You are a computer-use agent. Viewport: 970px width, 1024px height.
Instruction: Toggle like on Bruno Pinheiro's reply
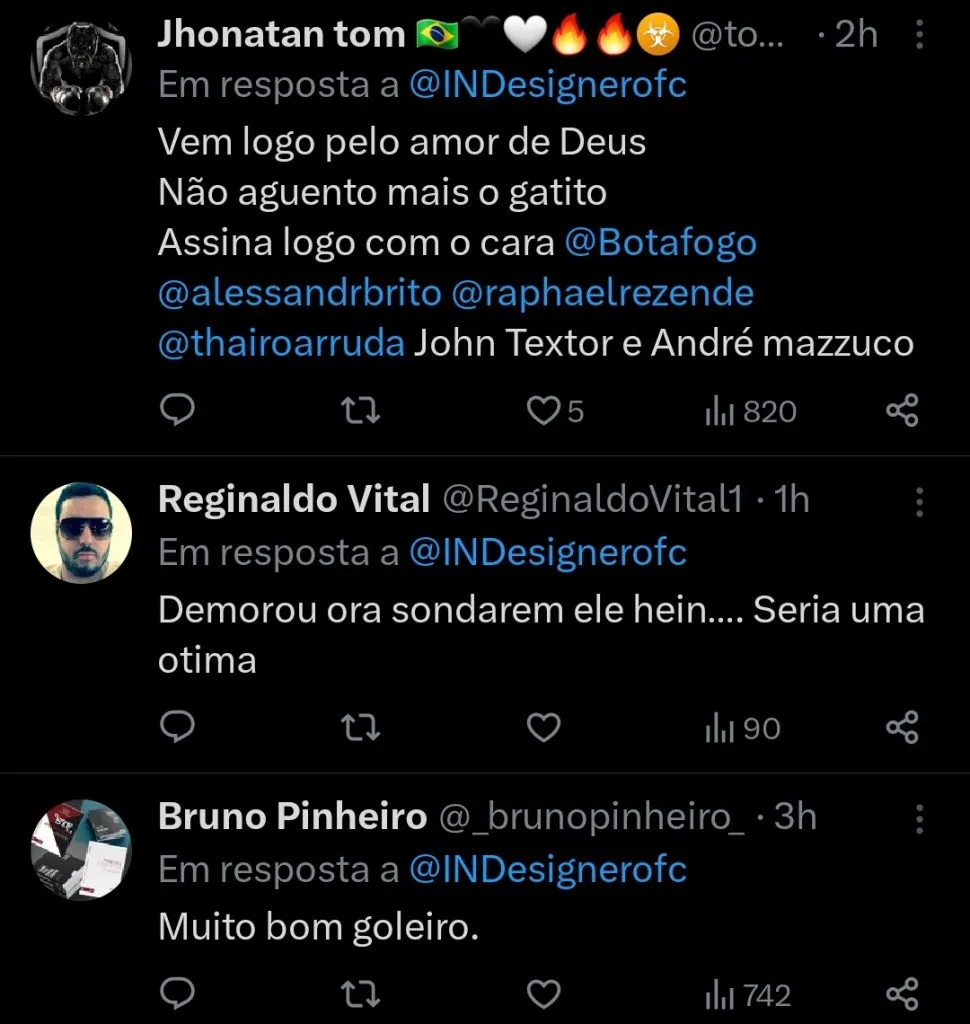[x=543, y=994]
